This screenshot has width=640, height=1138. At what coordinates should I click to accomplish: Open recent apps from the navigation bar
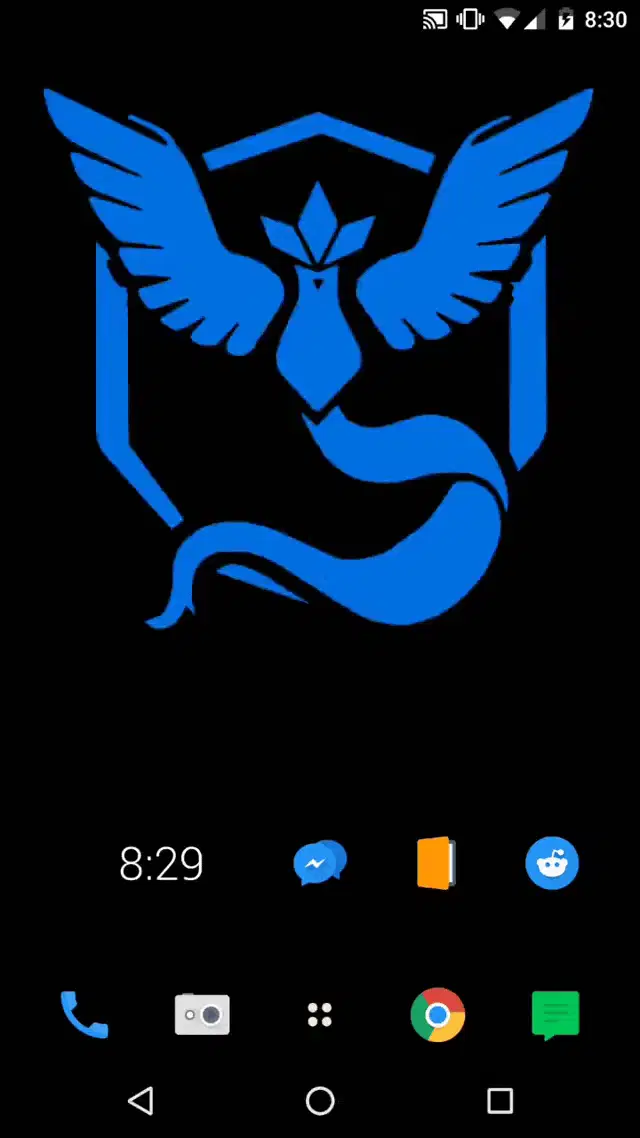click(x=499, y=1101)
